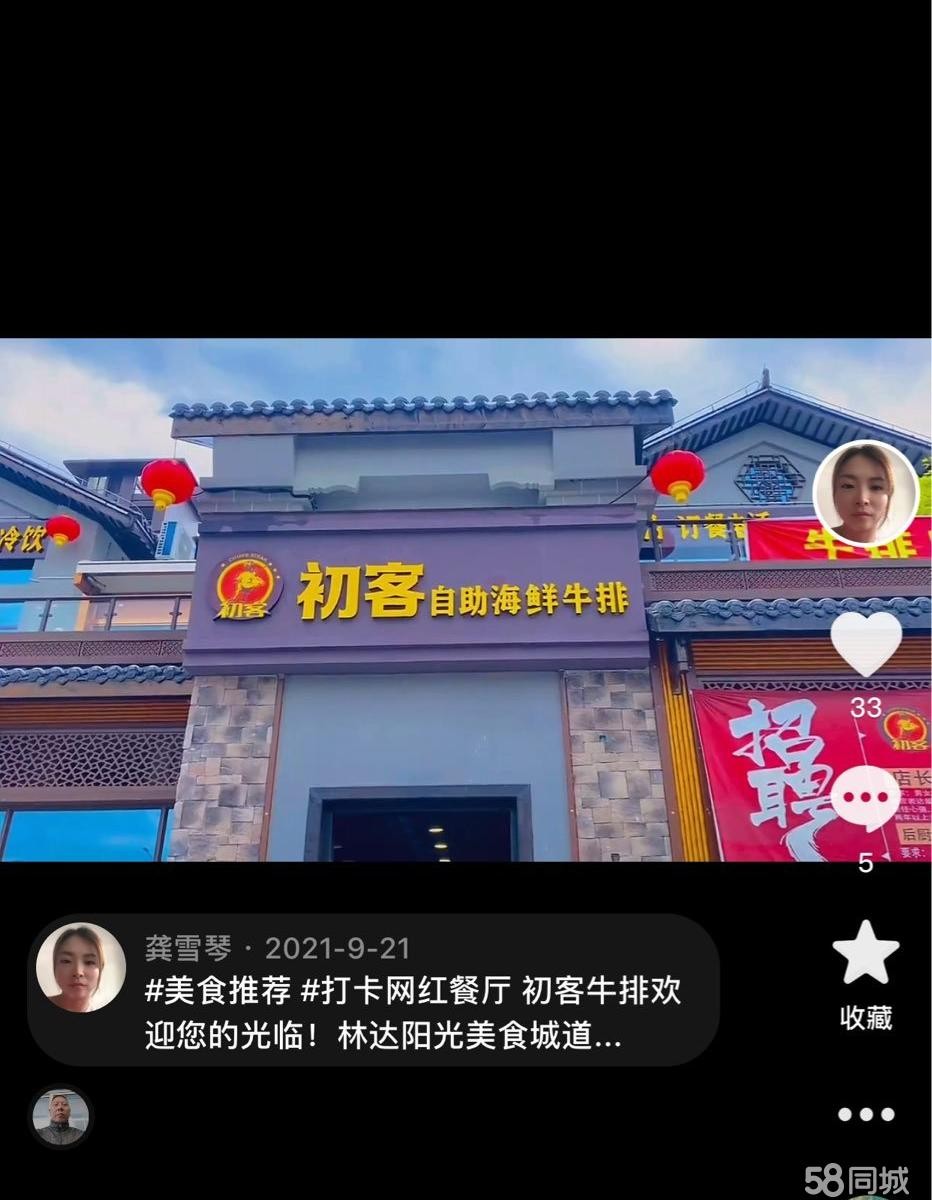Tap the 收藏 star to favorite
This screenshot has height=1200, width=932.
(x=866, y=953)
